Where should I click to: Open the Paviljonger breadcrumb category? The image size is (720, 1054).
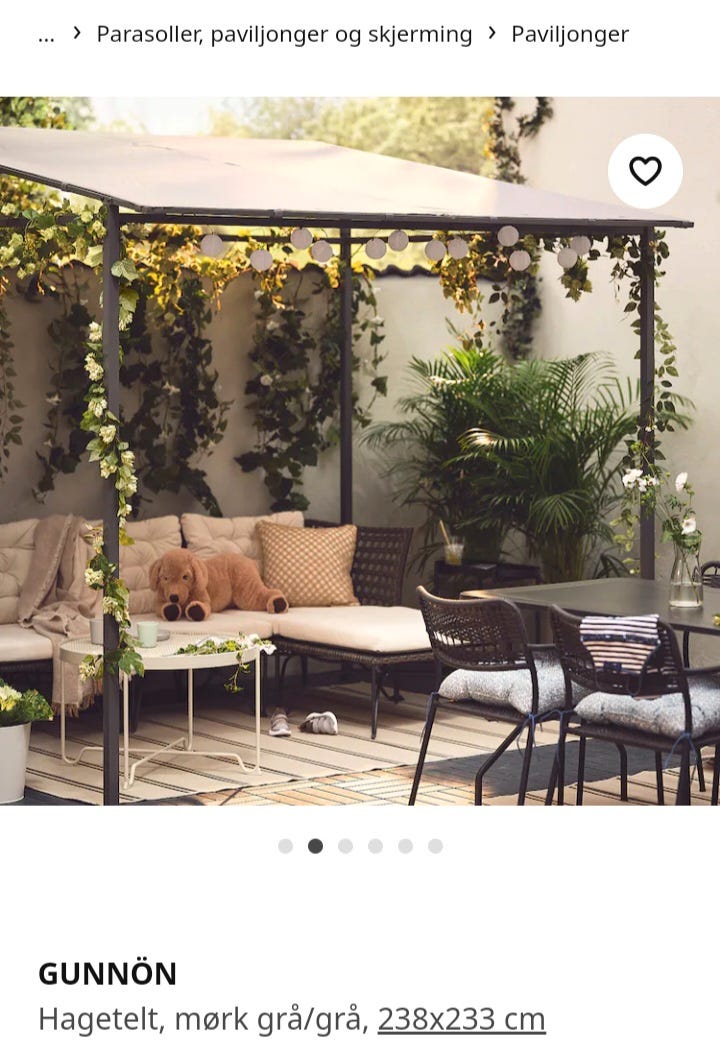click(568, 33)
